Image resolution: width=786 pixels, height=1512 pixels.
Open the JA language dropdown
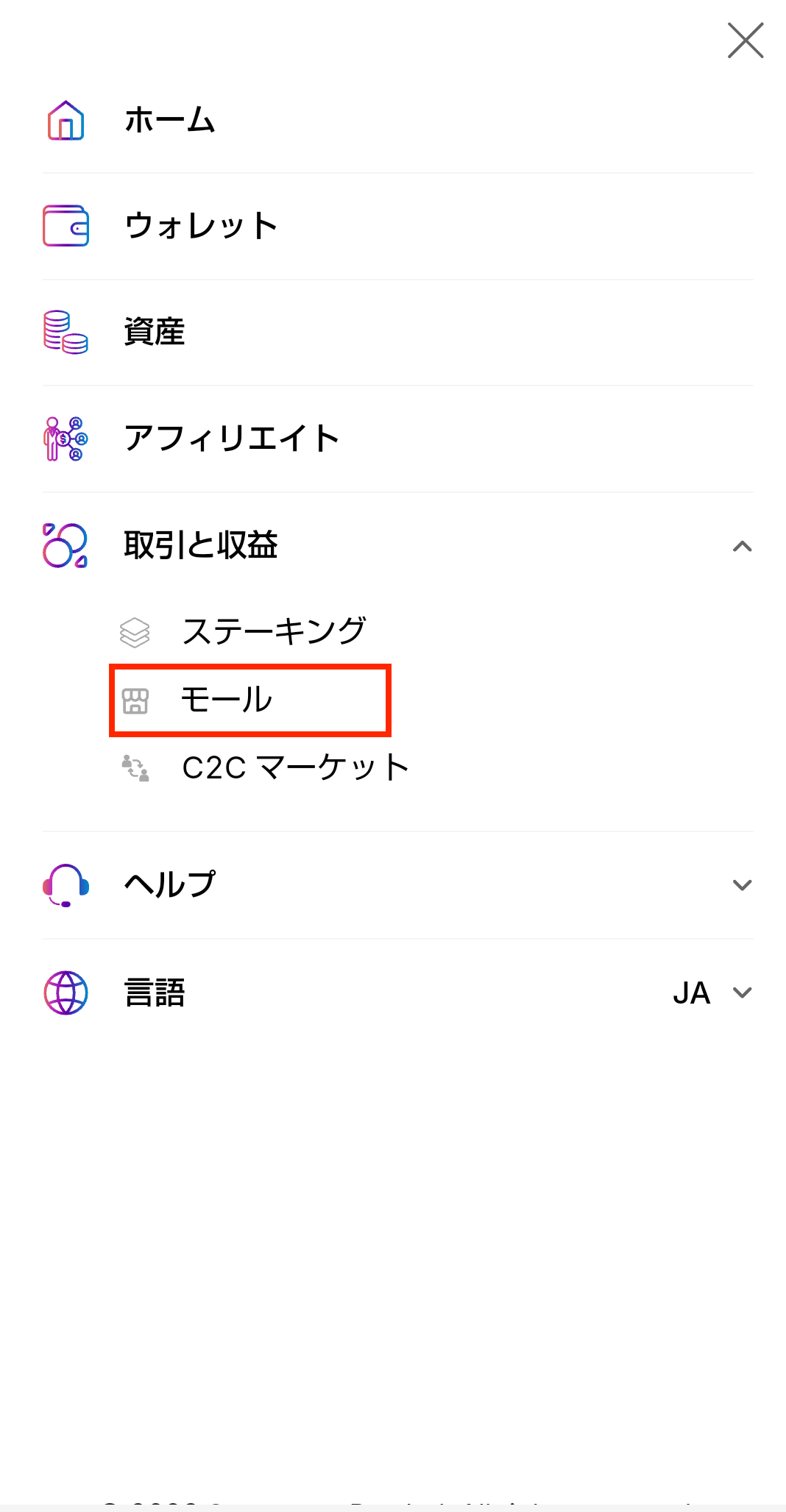point(710,992)
